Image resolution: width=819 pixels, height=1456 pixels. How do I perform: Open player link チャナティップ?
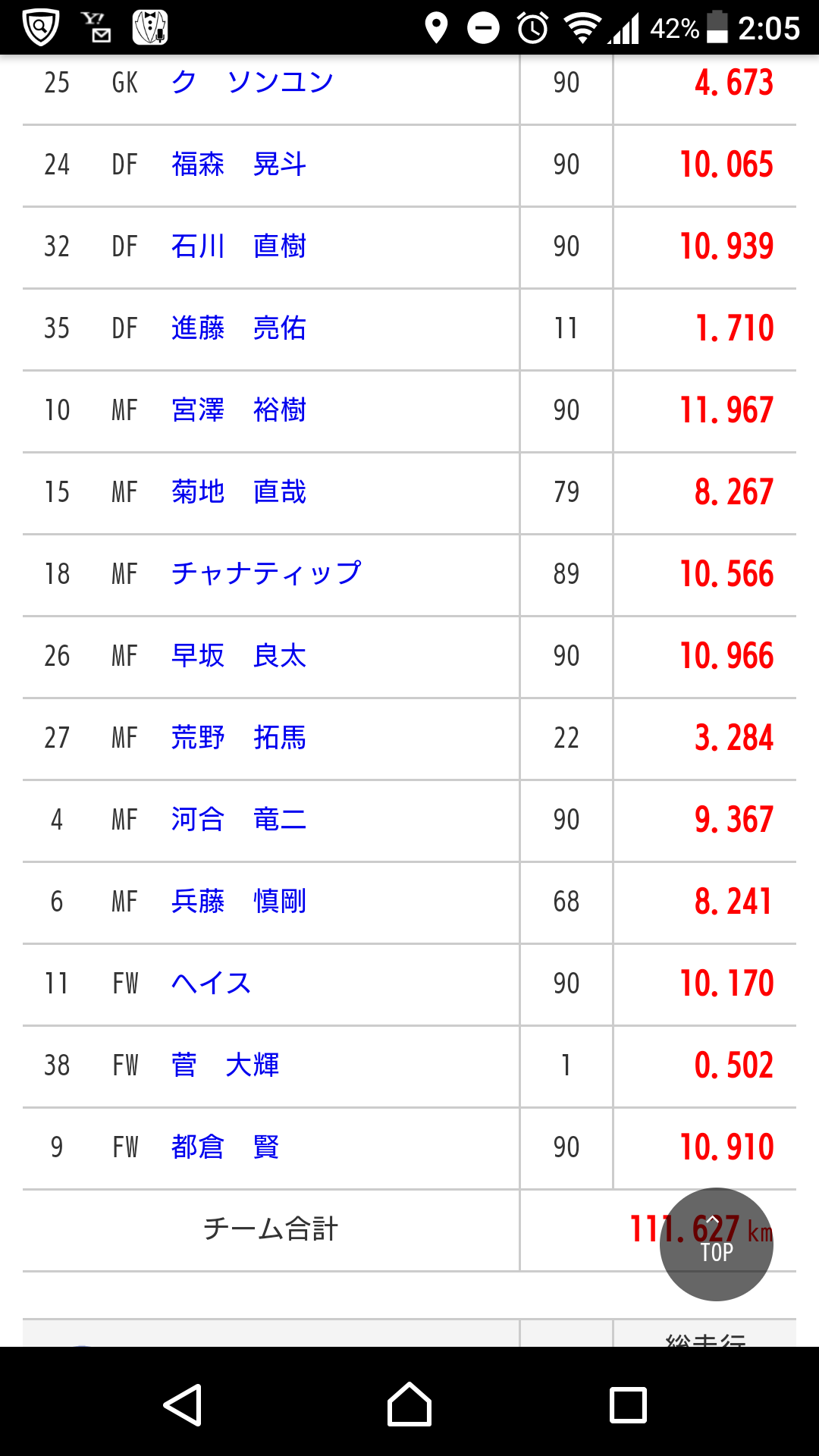[265, 573]
